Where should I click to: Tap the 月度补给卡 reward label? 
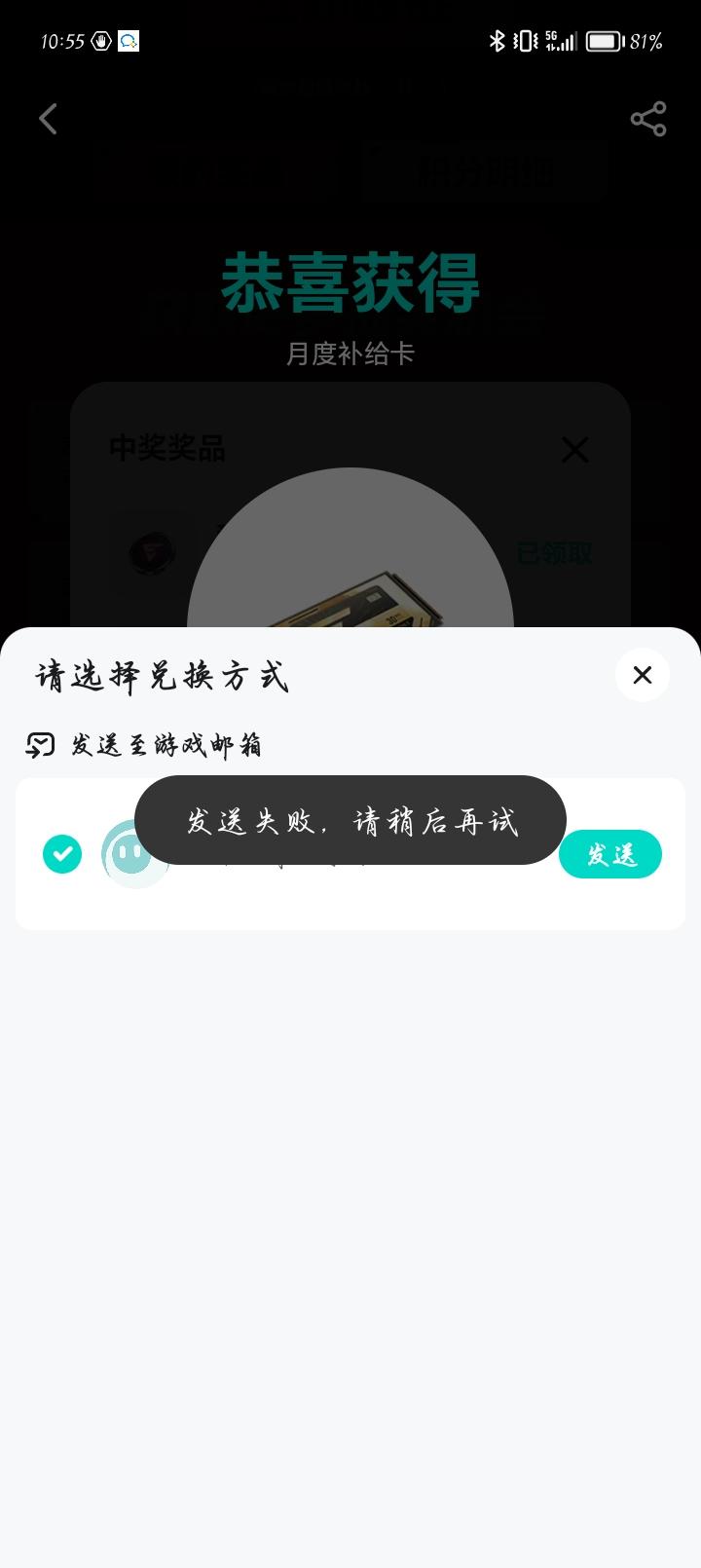[x=350, y=355]
